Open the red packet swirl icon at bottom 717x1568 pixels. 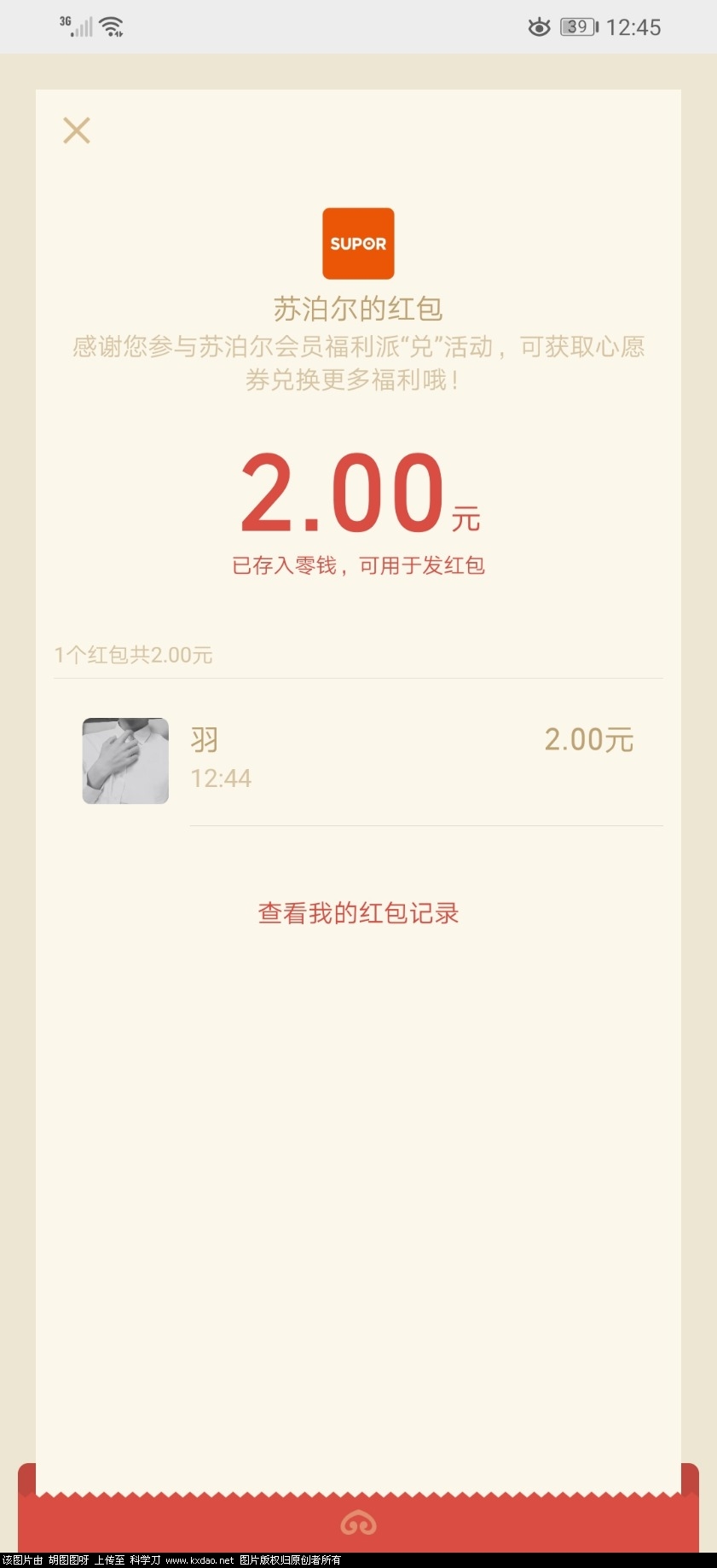(x=358, y=1523)
